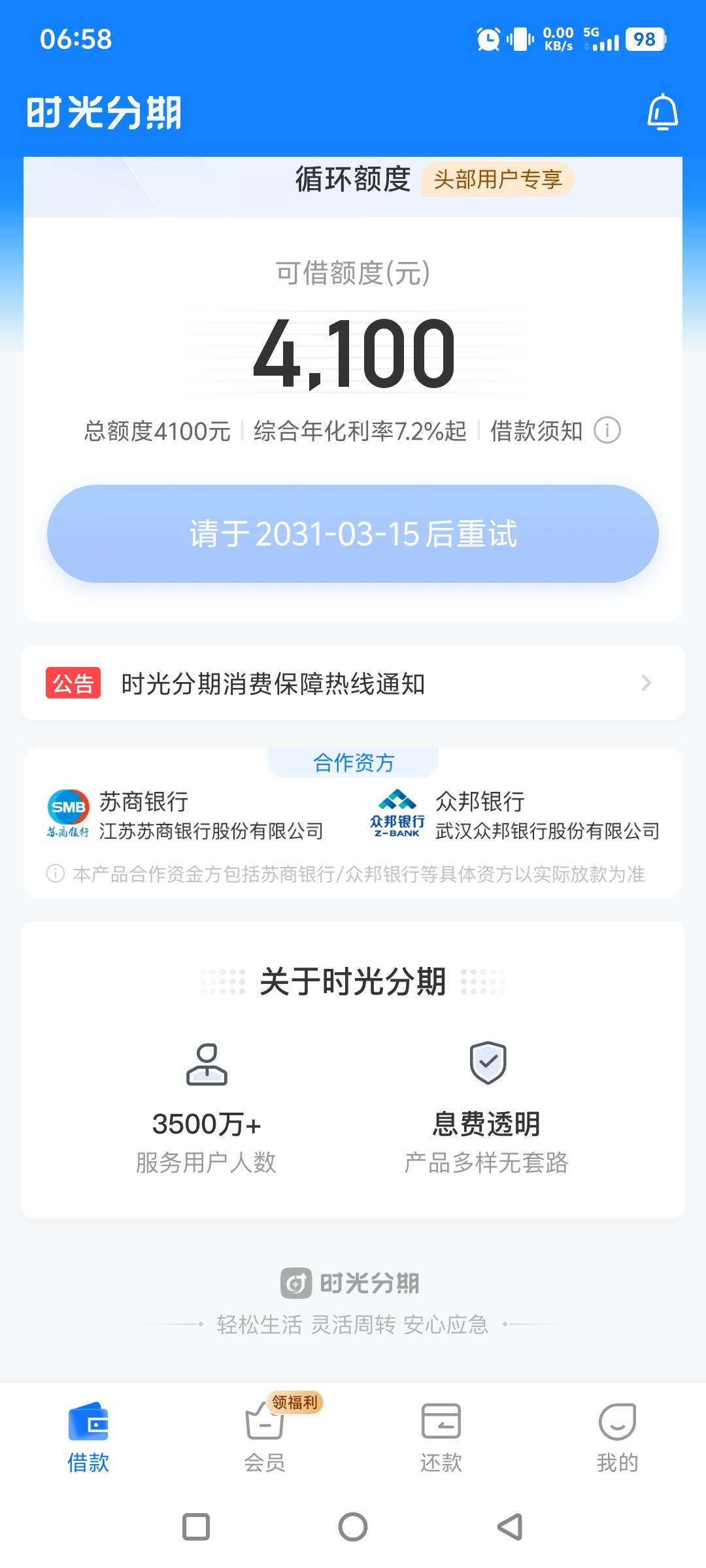Open 时光分期消费保障热线通知 announcement
This screenshot has width=706, height=1568.
(x=353, y=683)
